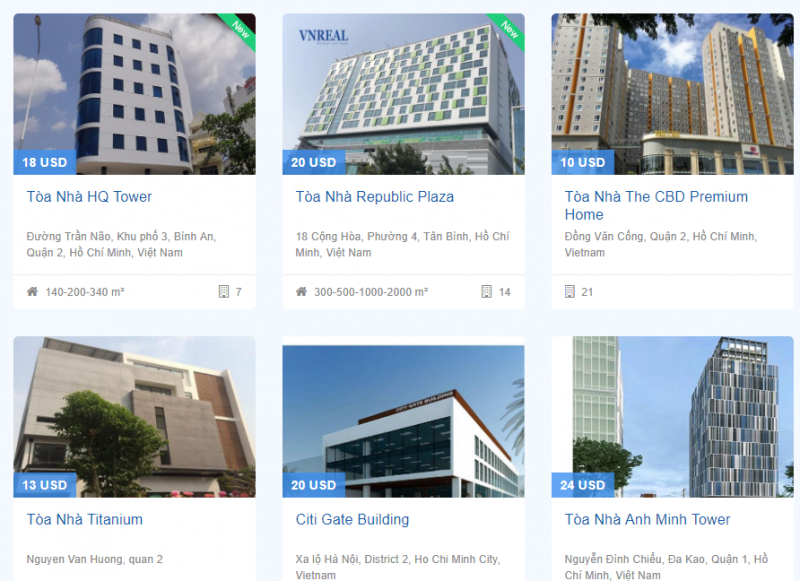View the Citi Gate Building photo
800x581 pixels.
(403, 420)
